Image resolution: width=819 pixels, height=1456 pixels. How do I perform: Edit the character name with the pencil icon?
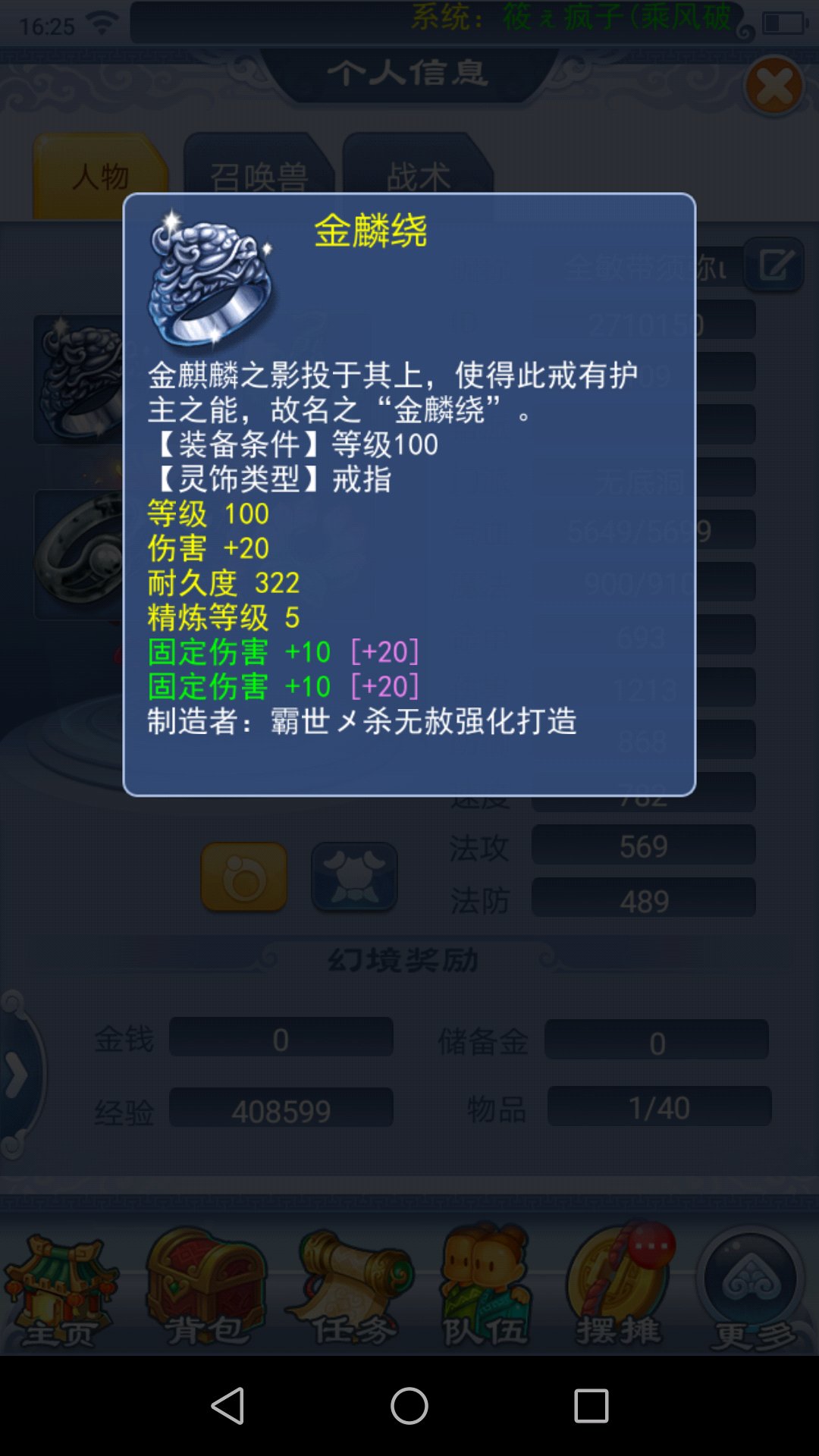click(x=774, y=265)
